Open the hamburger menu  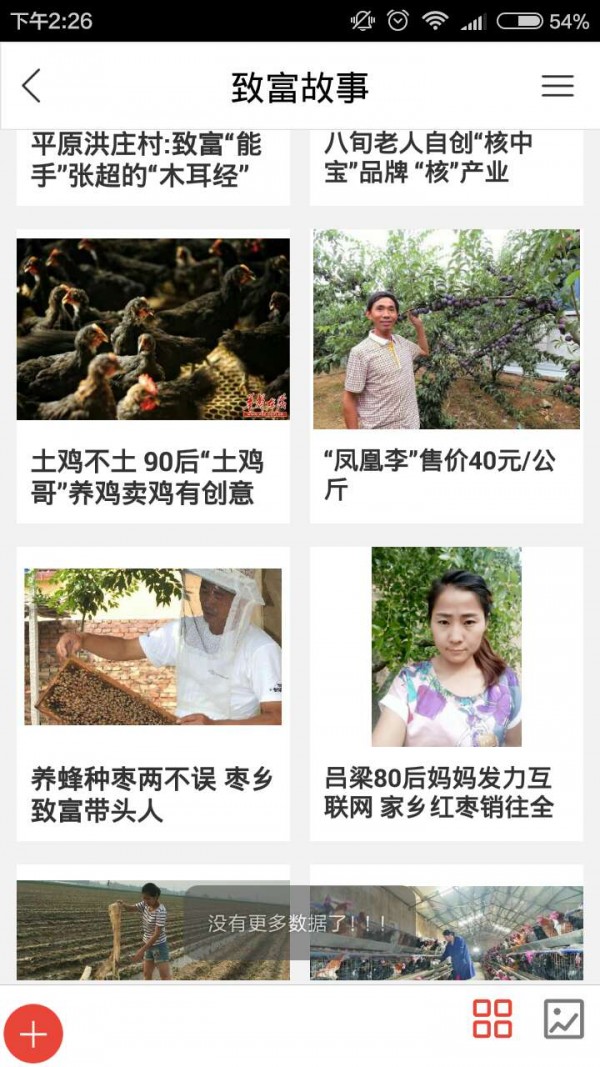(x=557, y=87)
